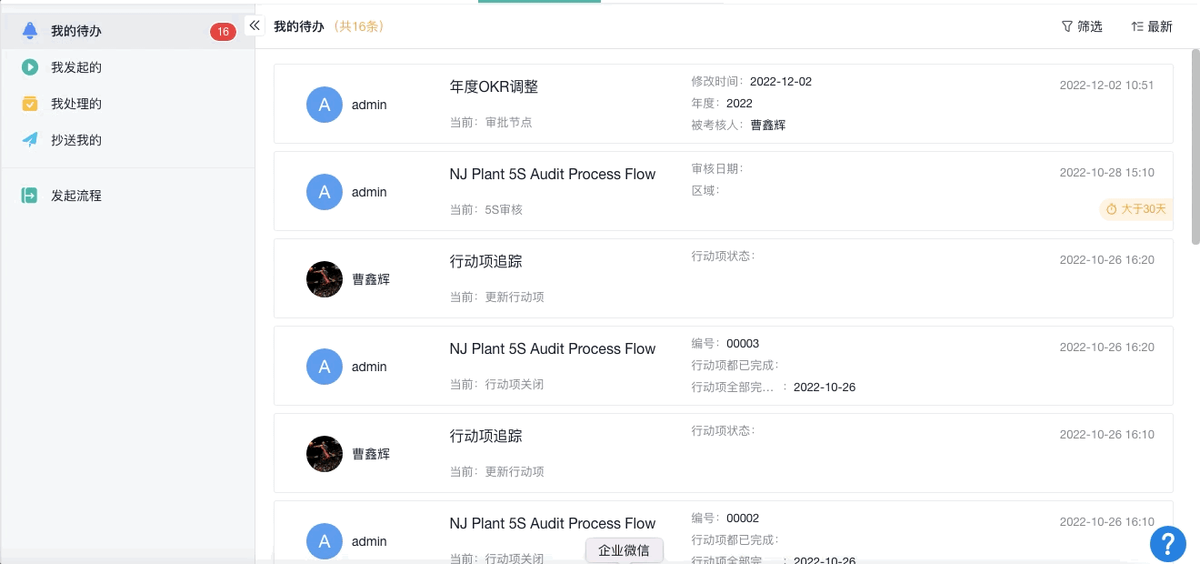
Task: Open the 筛选 filter
Action: tap(1082, 27)
